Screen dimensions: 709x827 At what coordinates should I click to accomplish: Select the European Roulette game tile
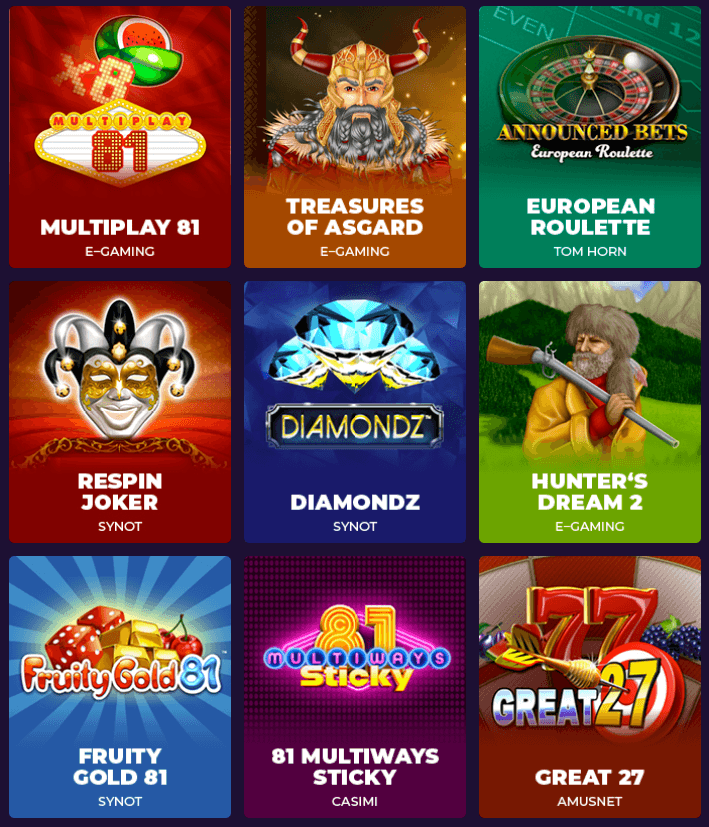coord(590,137)
